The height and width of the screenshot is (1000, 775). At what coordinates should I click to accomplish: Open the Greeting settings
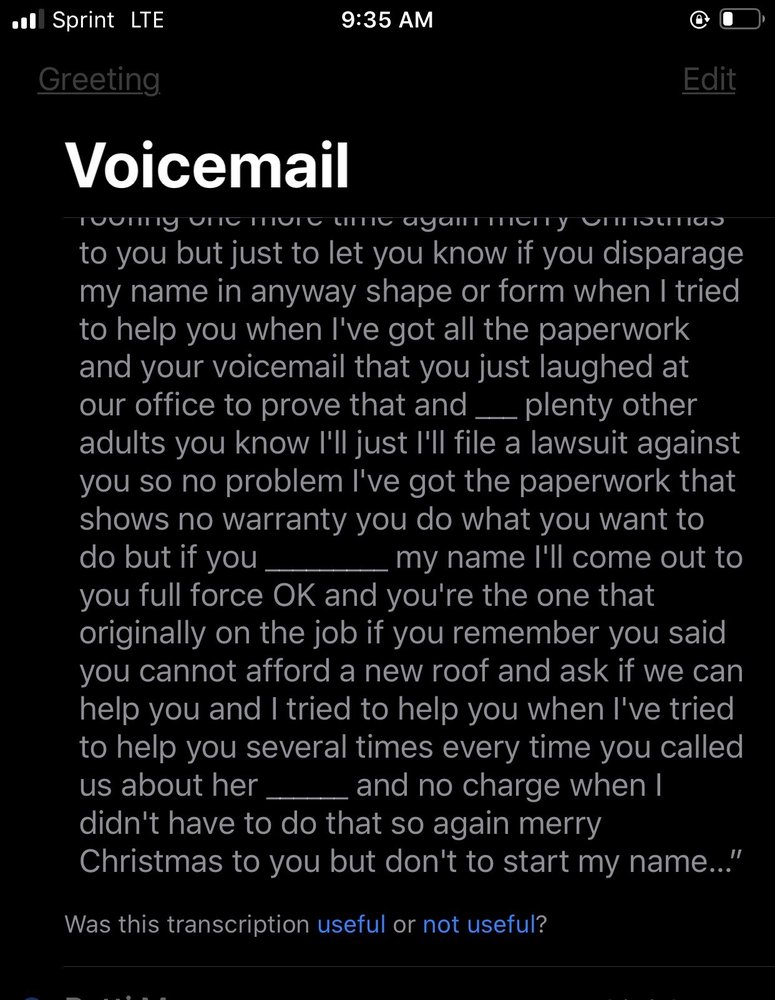click(99, 80)
